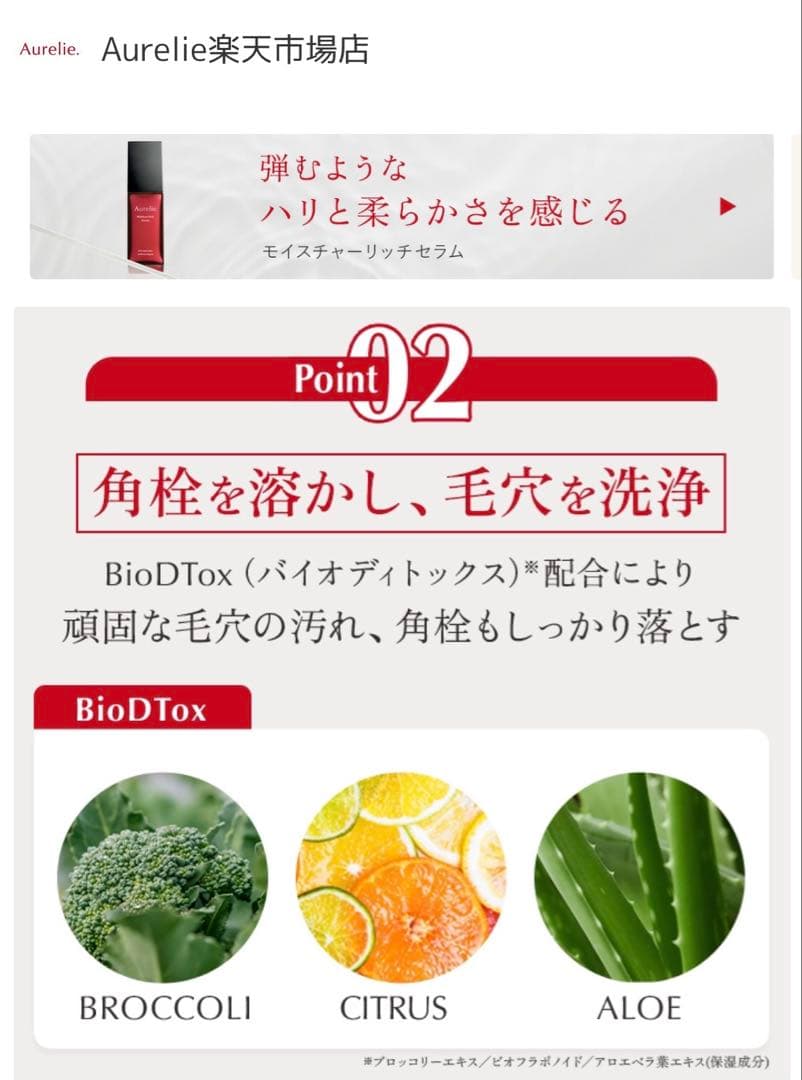Open the モイスチャーリッチセラム banner
Viewport: 802px width, 1080px height.
tap(401, 207)
